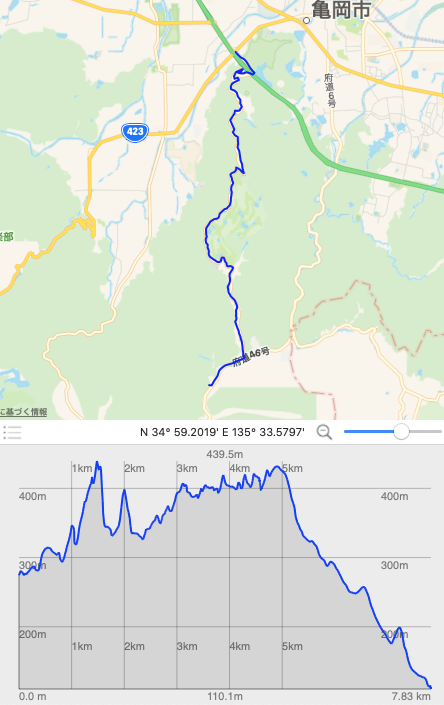This screenshot has height=705, width=444.
Task: Tap the zoom-out magnifier icon
Action: 324,432
